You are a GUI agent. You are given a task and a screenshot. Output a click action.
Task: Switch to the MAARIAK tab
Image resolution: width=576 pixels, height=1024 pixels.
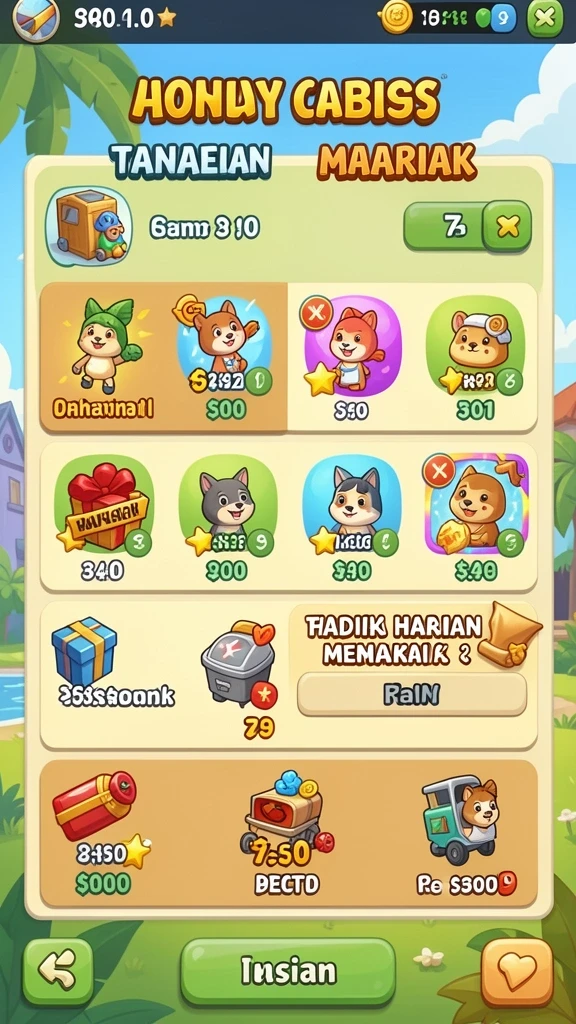coord(396,160)
